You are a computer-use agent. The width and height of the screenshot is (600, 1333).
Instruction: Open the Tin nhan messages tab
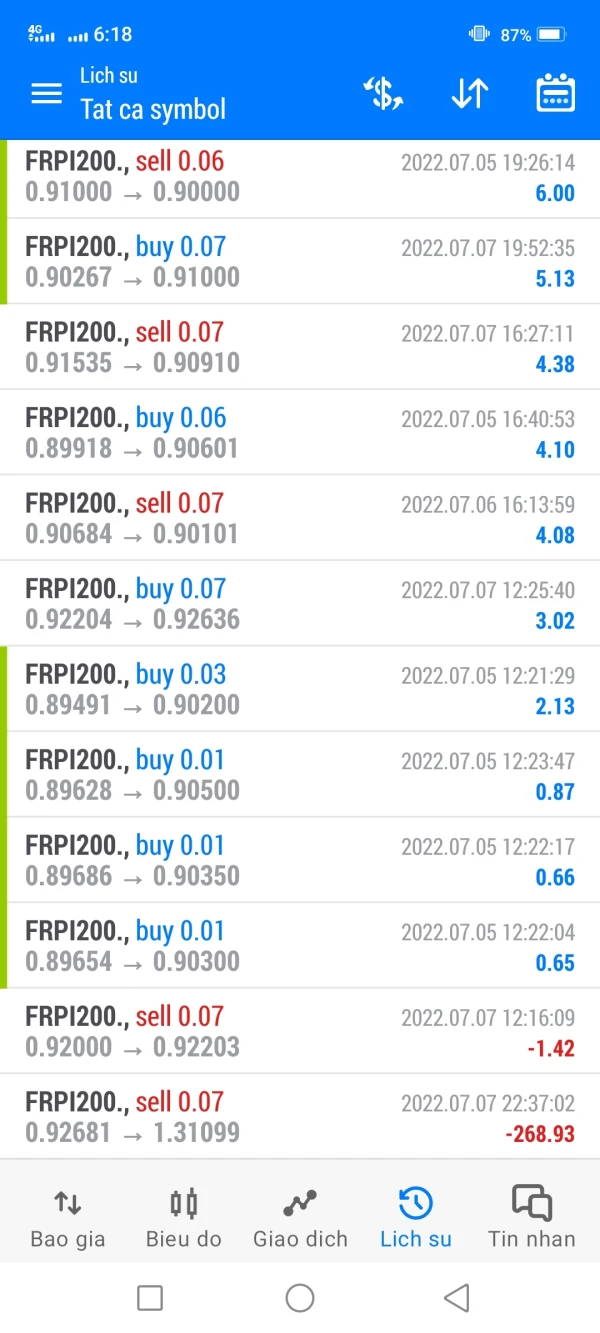[x=531, y=1217]
